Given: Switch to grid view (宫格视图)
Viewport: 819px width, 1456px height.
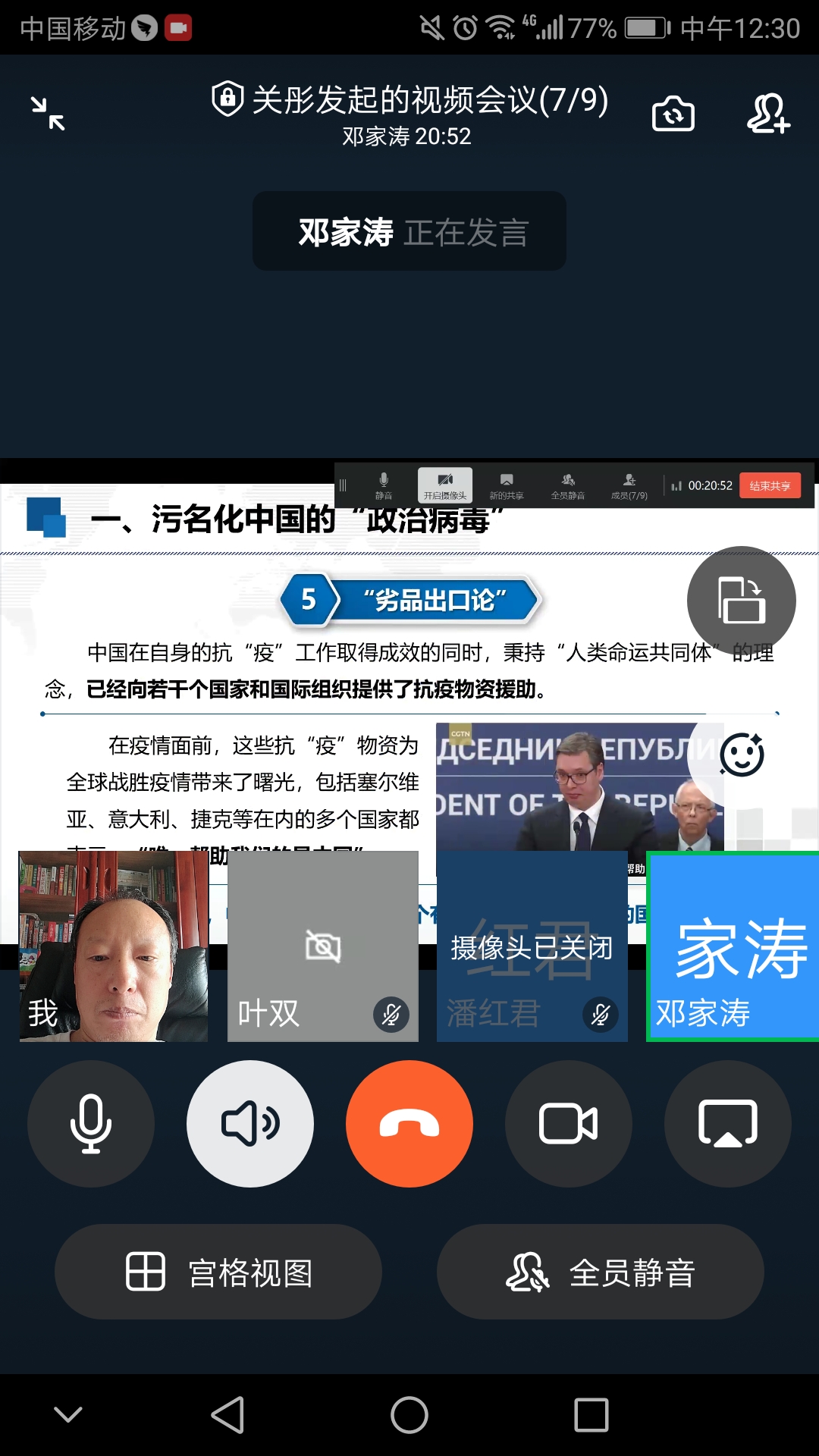Looking at the screenshot, I should 218,1272.
